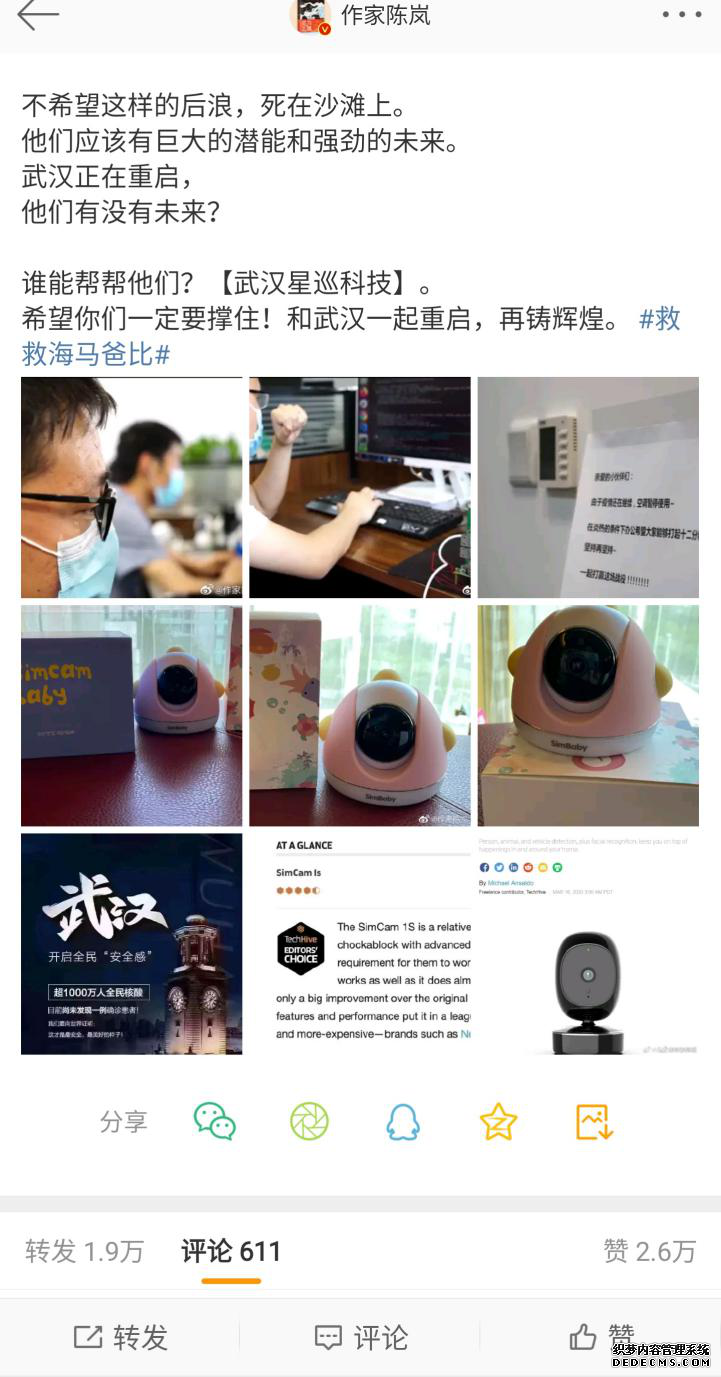View the TechHive Editors' Choice screenshot
The height and width of the screenshot is (1377, 721).
pos(360,944)
